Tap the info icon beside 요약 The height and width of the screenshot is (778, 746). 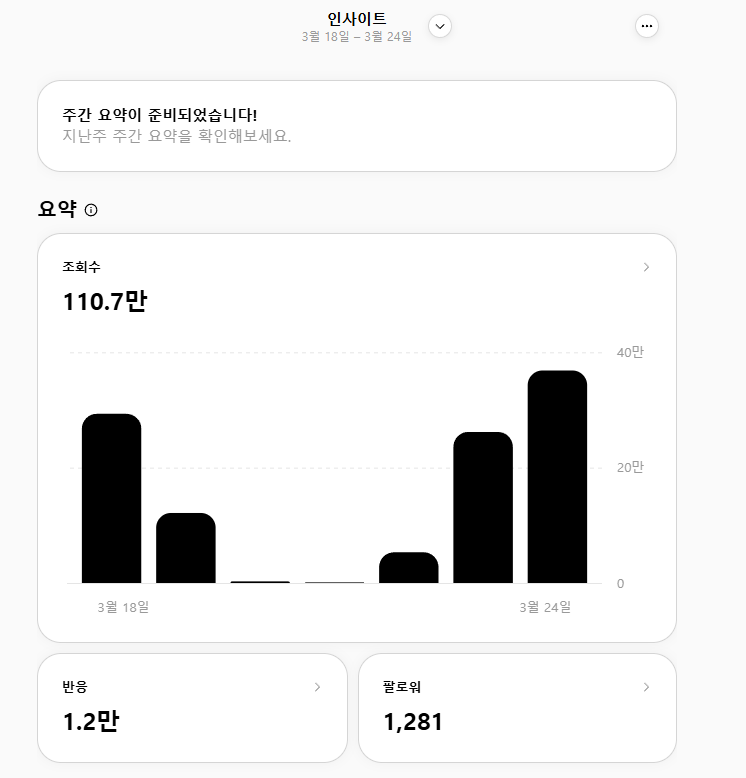point(91,210)
